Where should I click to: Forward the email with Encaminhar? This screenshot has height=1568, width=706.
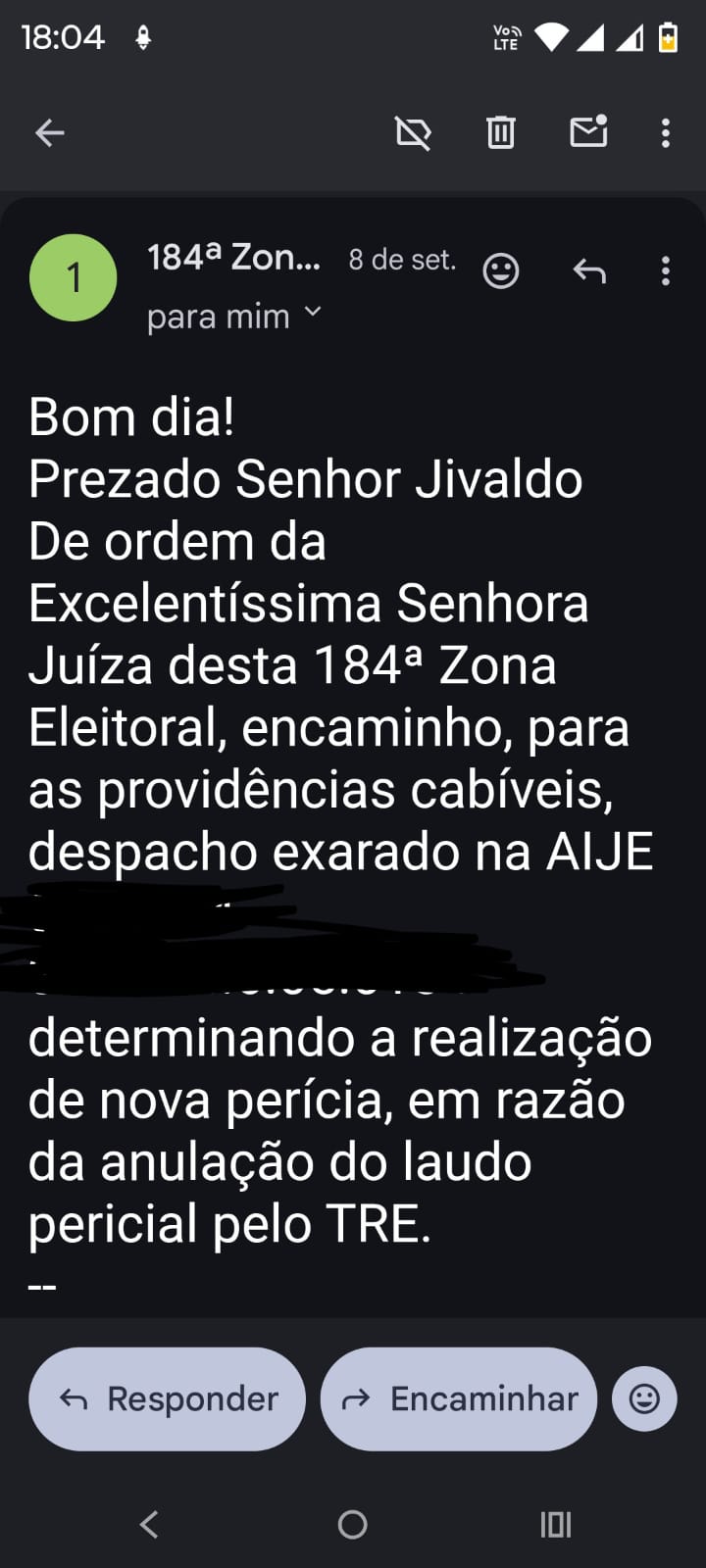459,1398
